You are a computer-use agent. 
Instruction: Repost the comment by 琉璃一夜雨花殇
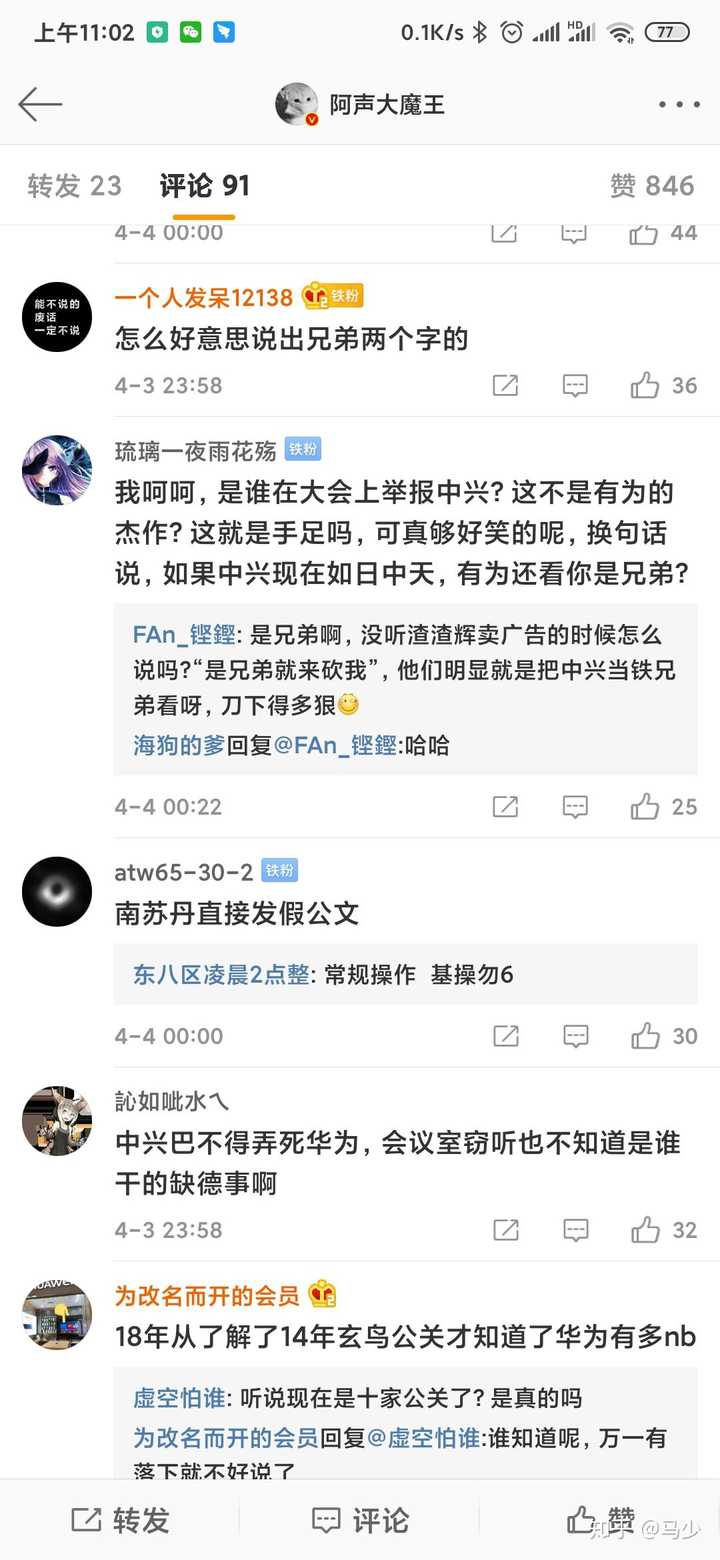(506, 807)
